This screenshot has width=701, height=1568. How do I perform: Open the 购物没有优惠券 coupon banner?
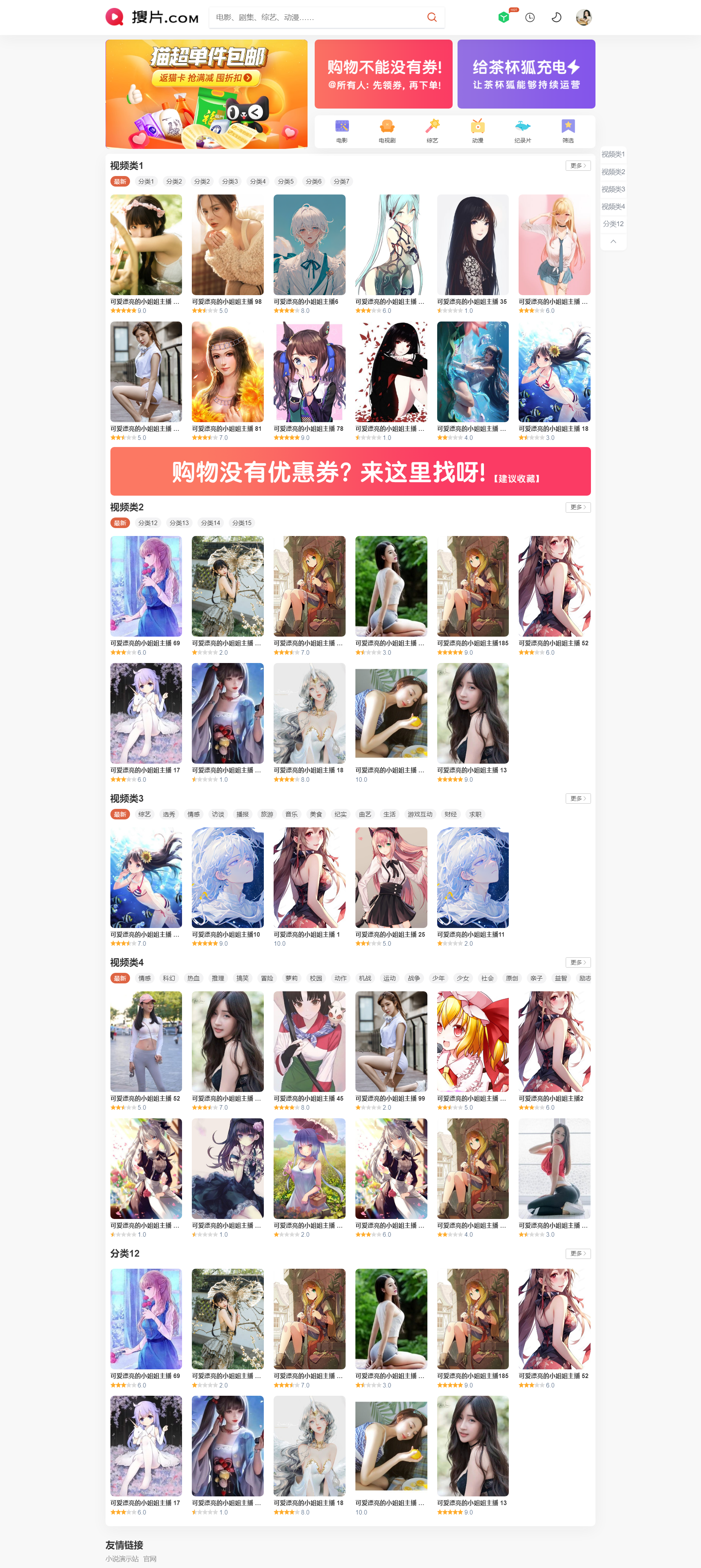point(350,471)
